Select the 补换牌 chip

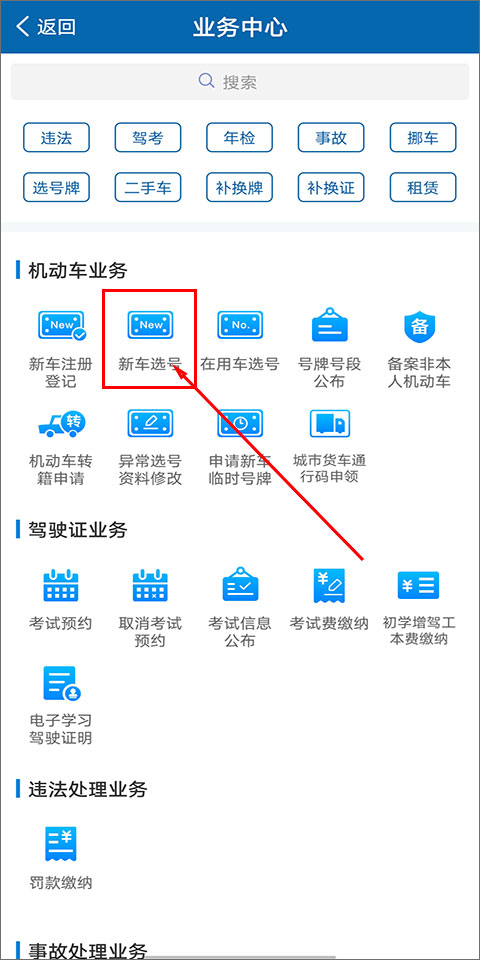pos(239,187)
